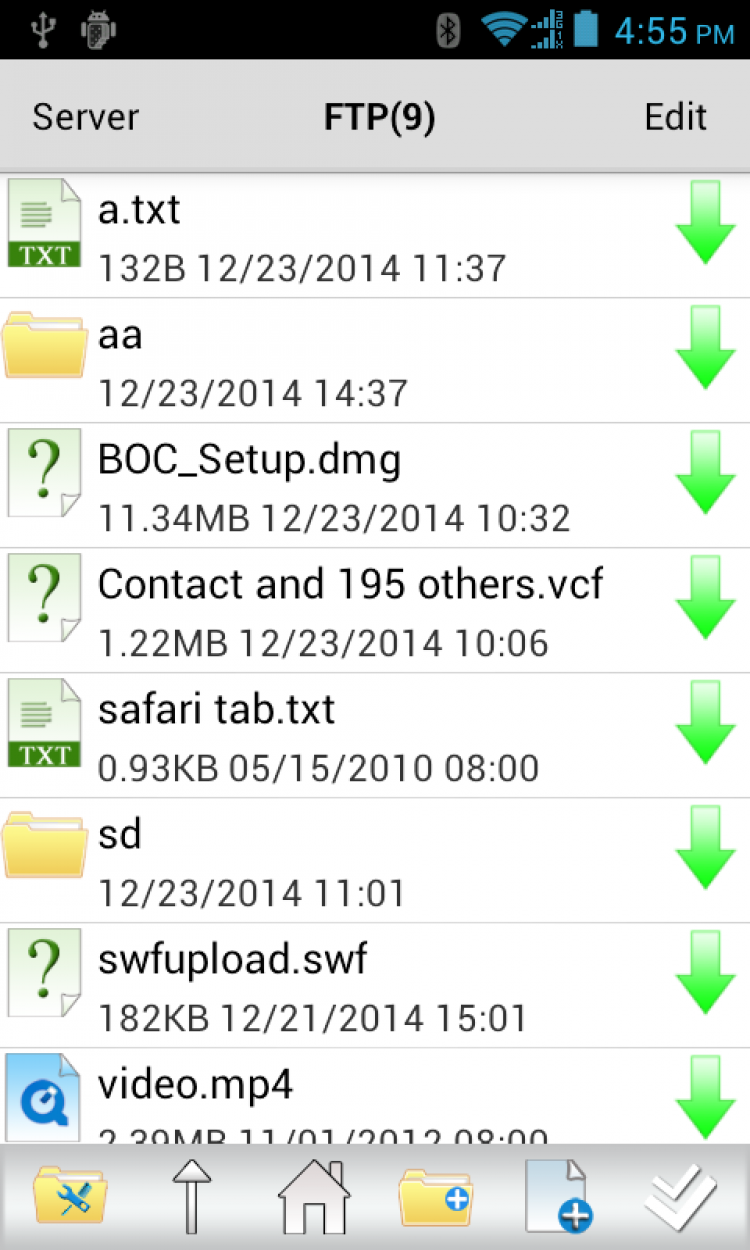The width and height of the screenshot is (750, 1250).
Task: Open the a.txt file
Action: 300,235
